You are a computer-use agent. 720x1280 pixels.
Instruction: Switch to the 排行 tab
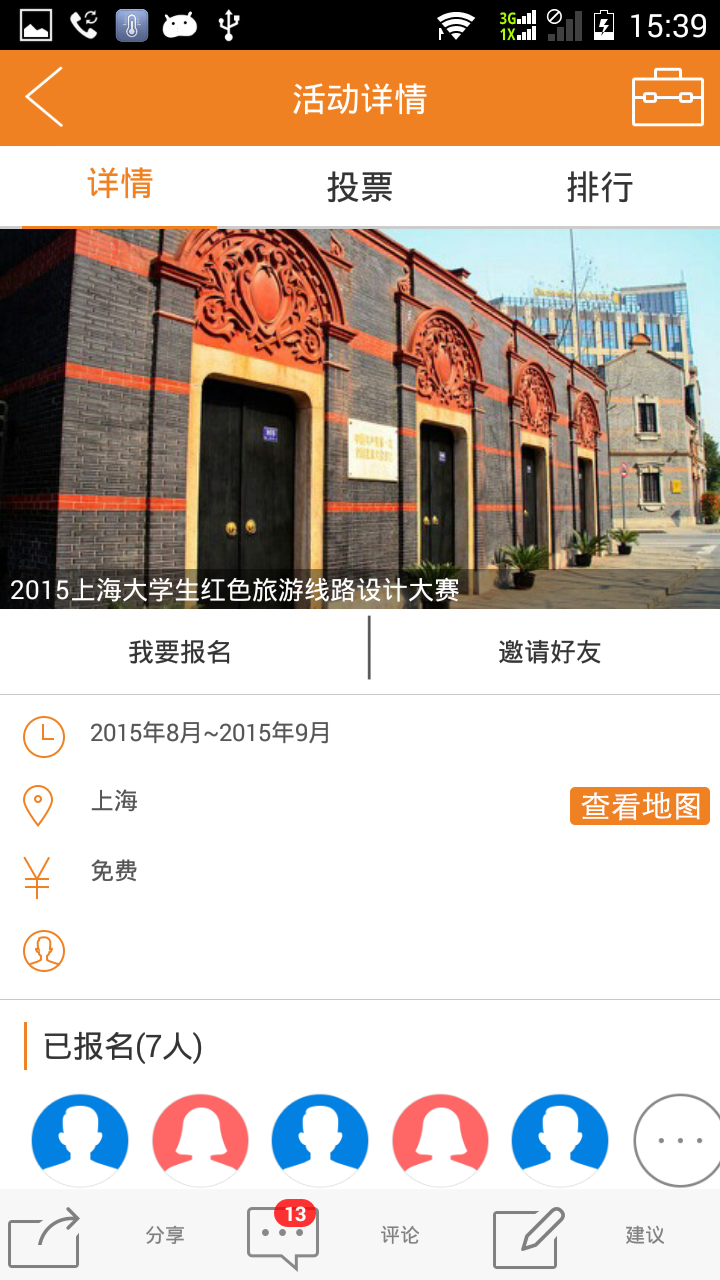[599, 187]
